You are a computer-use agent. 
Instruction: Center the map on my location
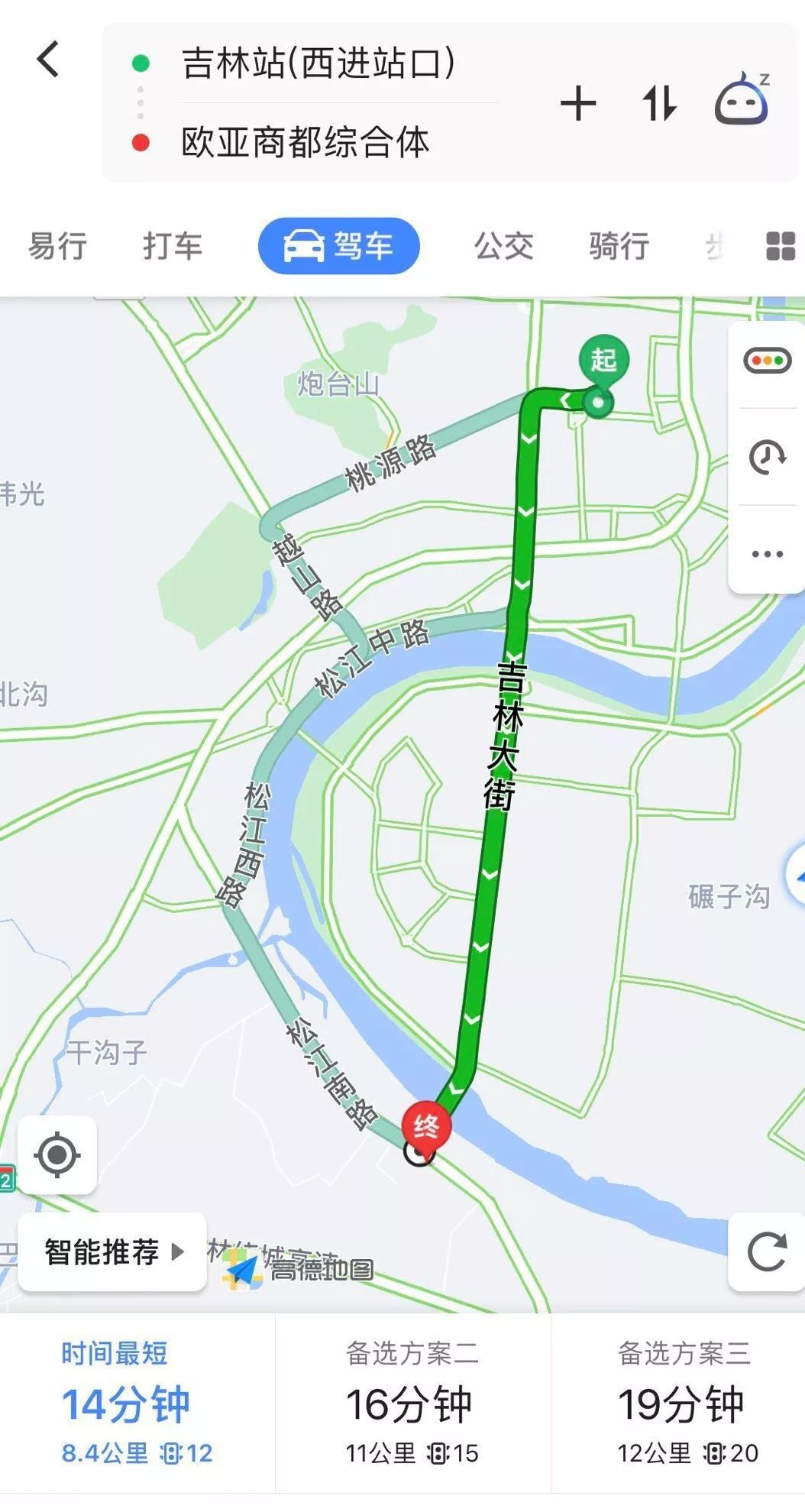pos(57,1154)
